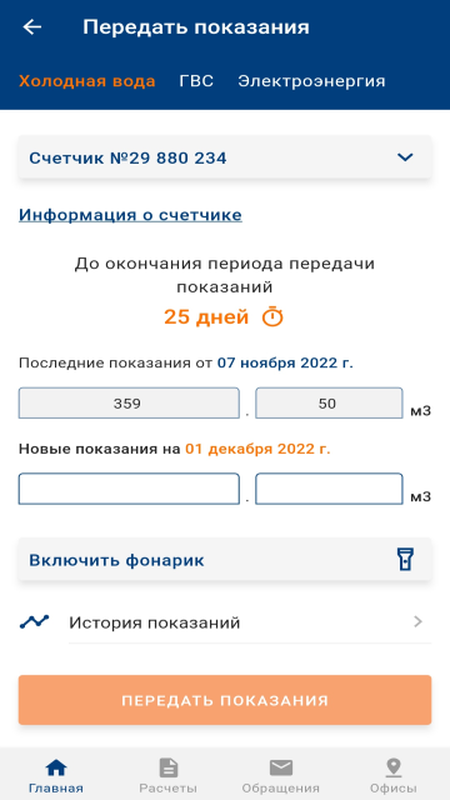Open the Обращения tab
This screenshot has height=800, width=450.
tap(281, 776)
